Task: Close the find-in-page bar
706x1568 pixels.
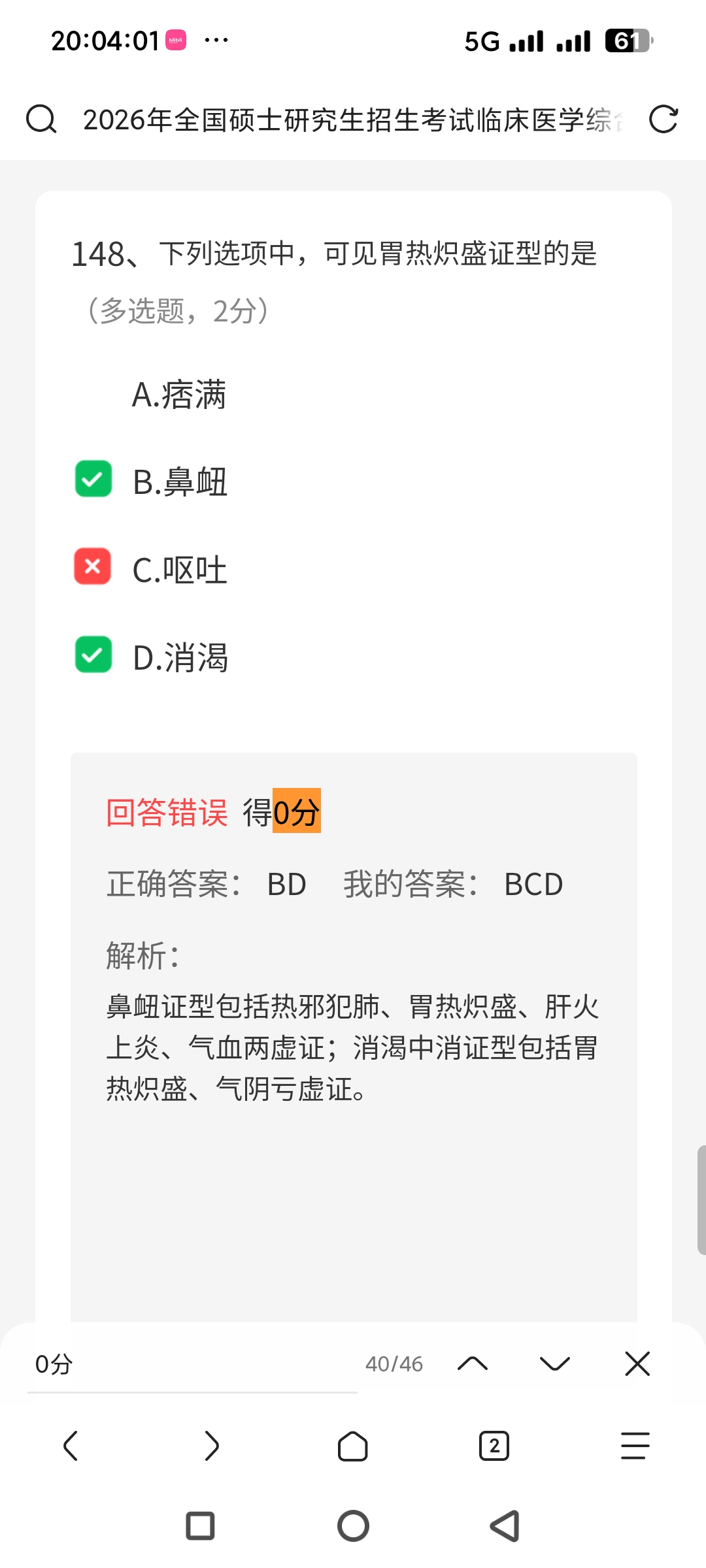Action: pos(637,1364)
